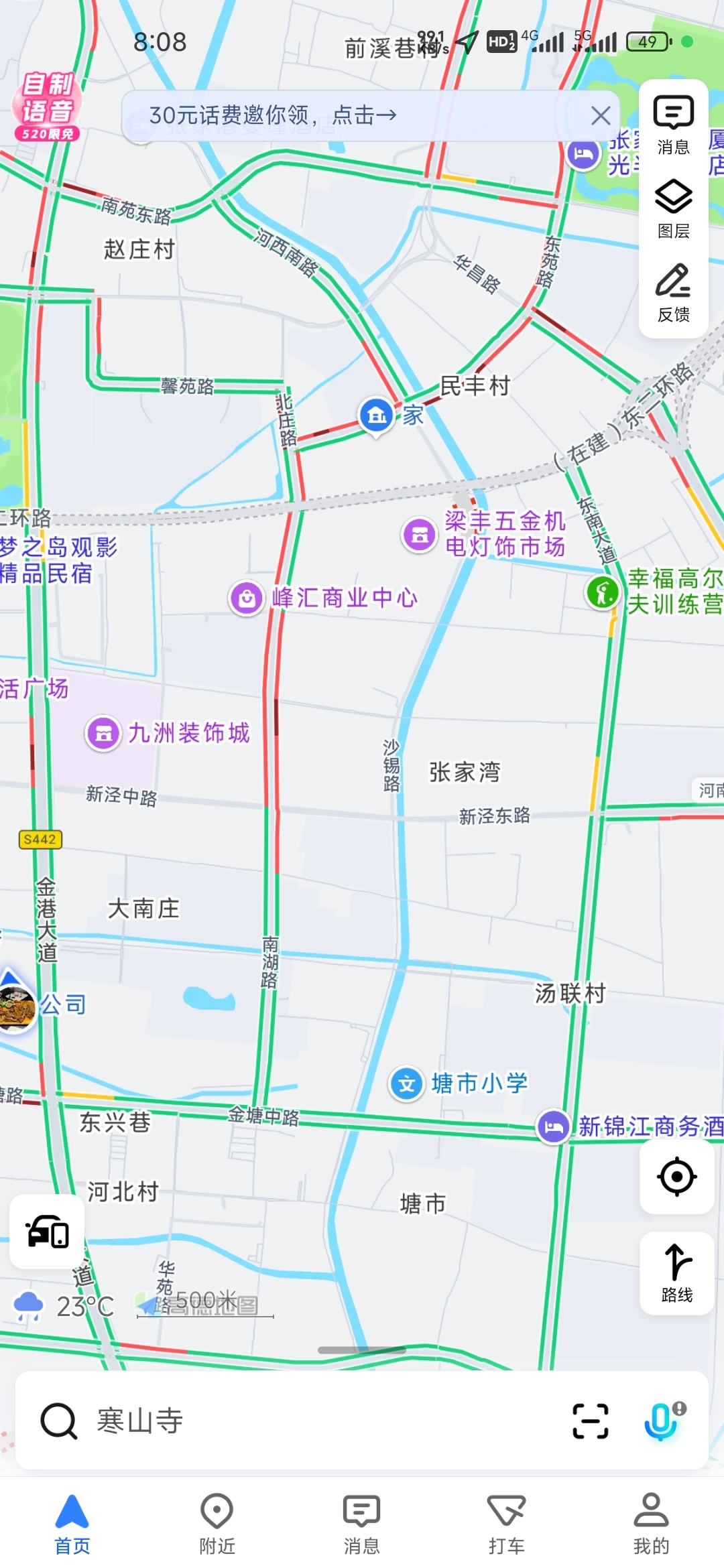Dismiss the 30元话费 banner
724x1568 pixels.
pyautogui.click(x=601, y=115)
